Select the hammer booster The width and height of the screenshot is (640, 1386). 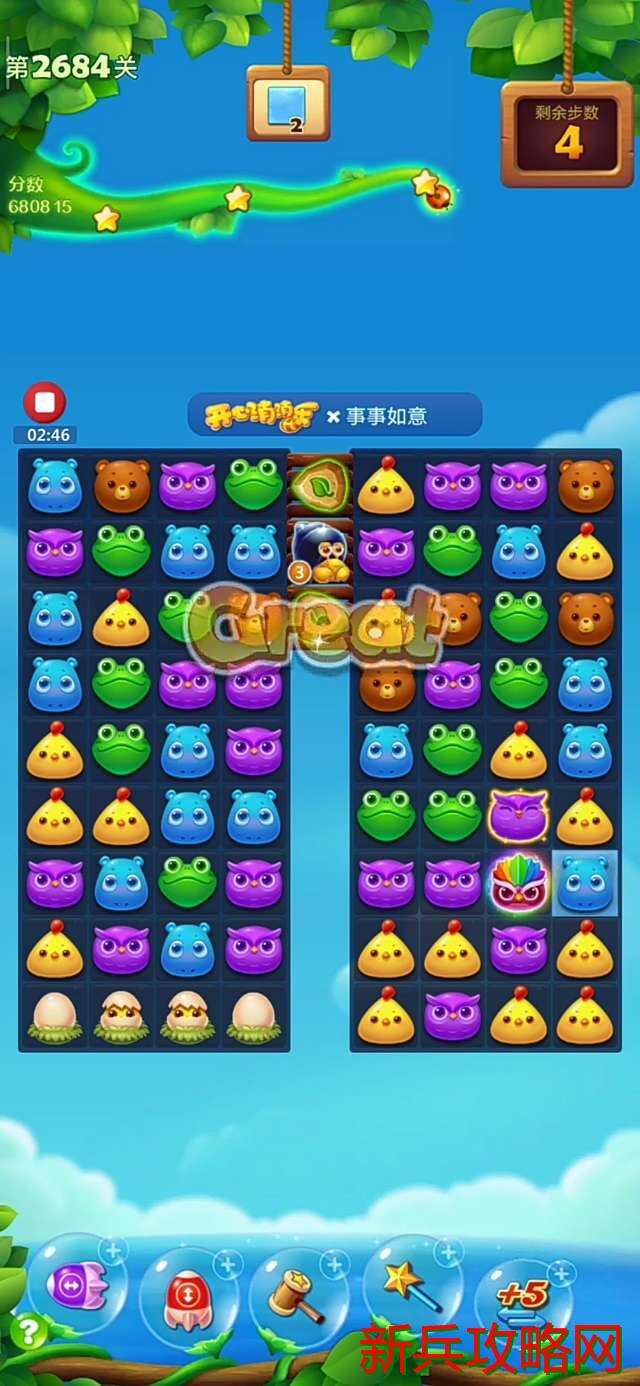[x=297, y=1291]
